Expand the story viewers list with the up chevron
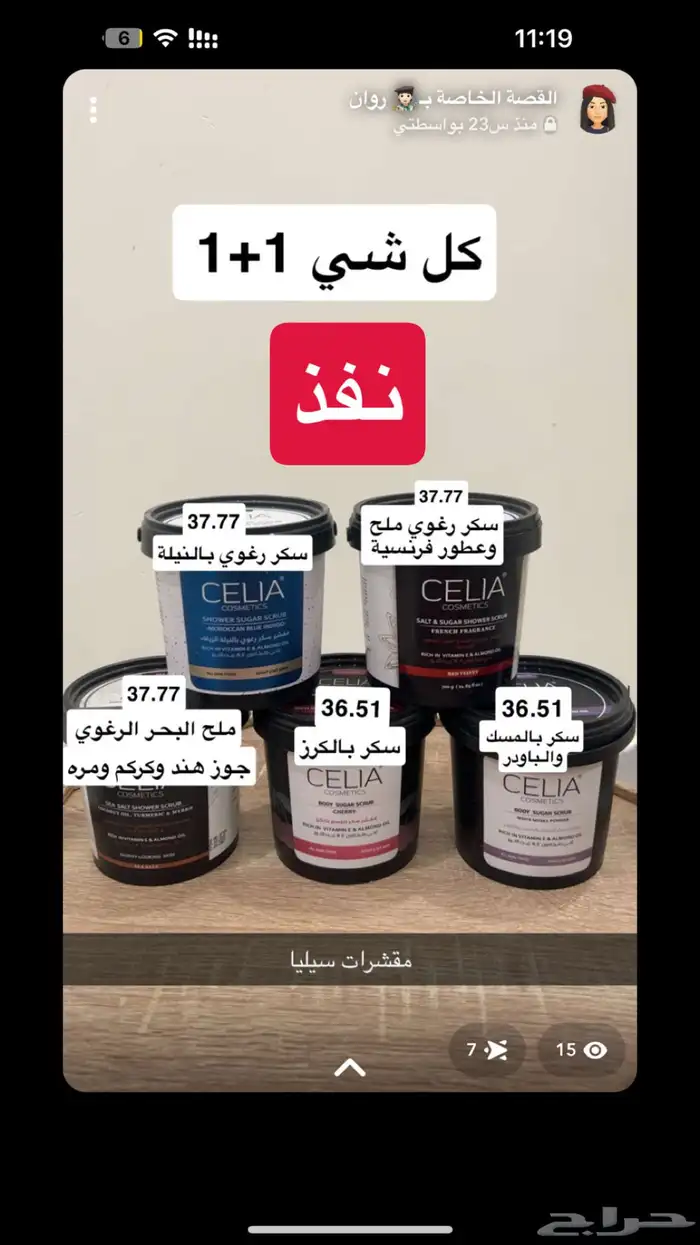This screenshot has width=700, height=1245. coord(349,1068)
